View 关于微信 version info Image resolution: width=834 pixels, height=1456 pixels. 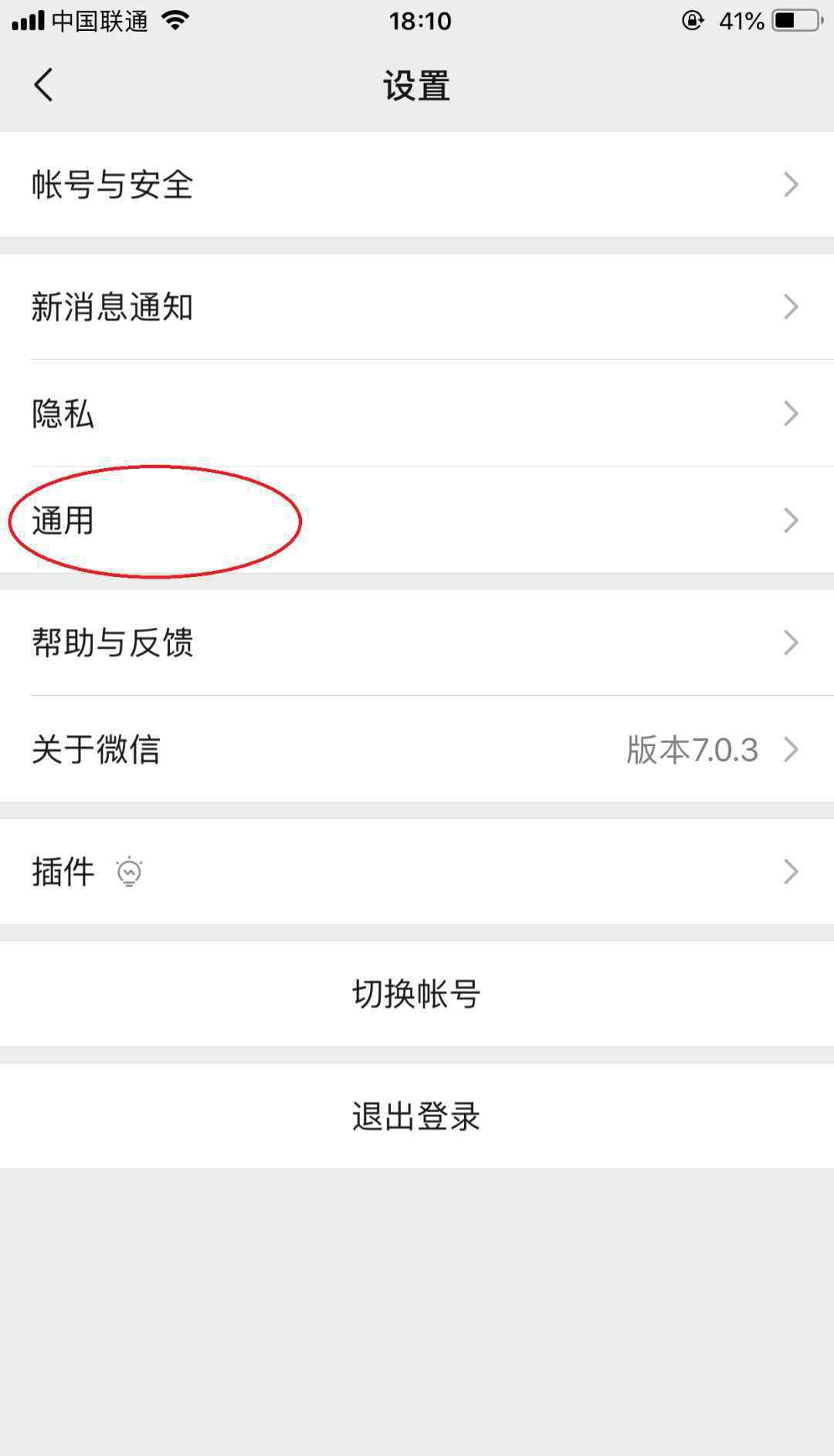coord(417,749)
